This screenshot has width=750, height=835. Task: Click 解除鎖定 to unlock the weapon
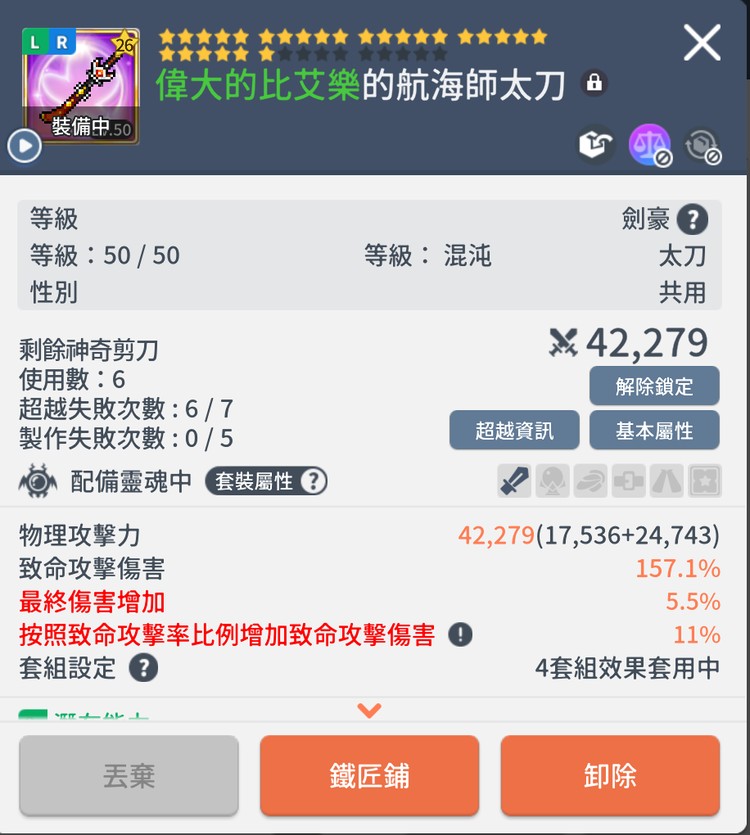(x=655, y=387)
